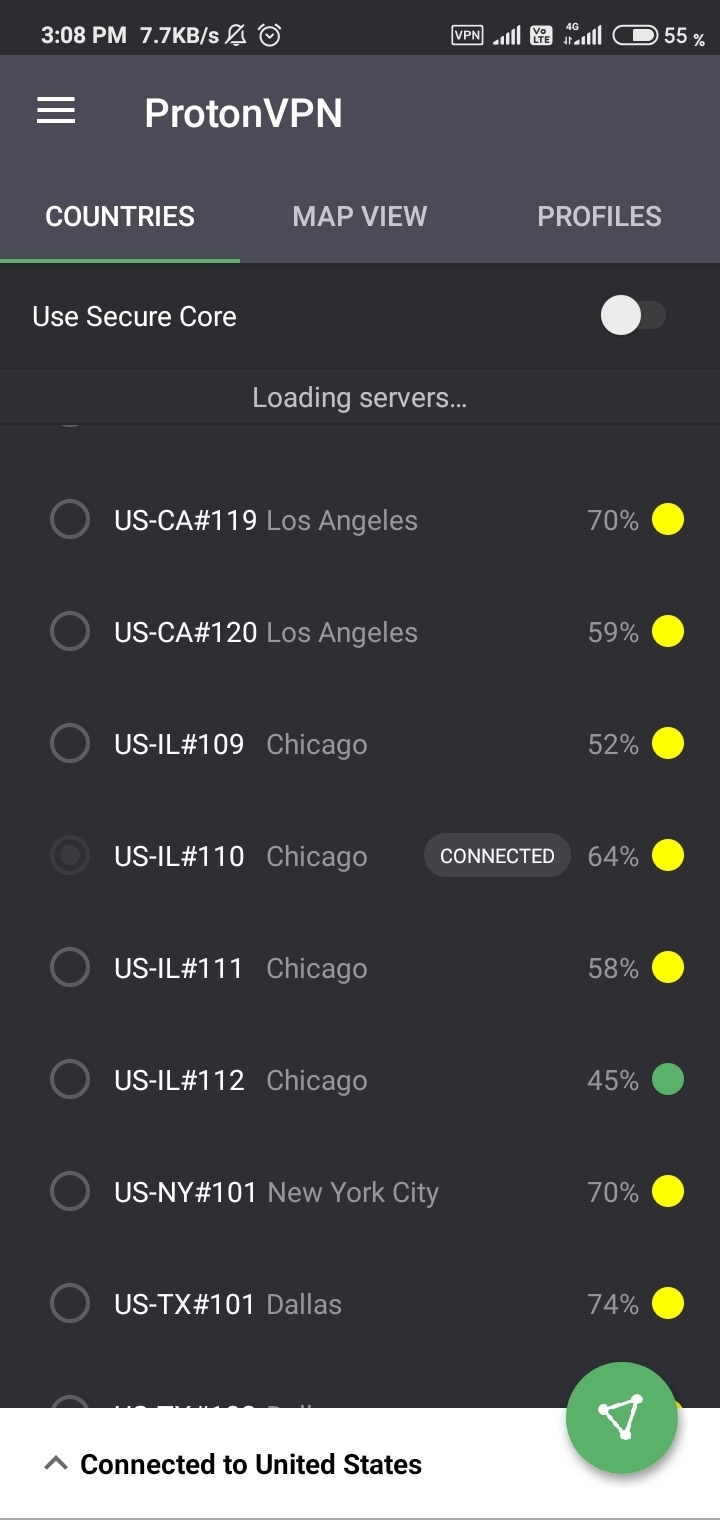
Task: Tap the green quick connect button
Action: pyautogui.click(x=622, y=1417)
